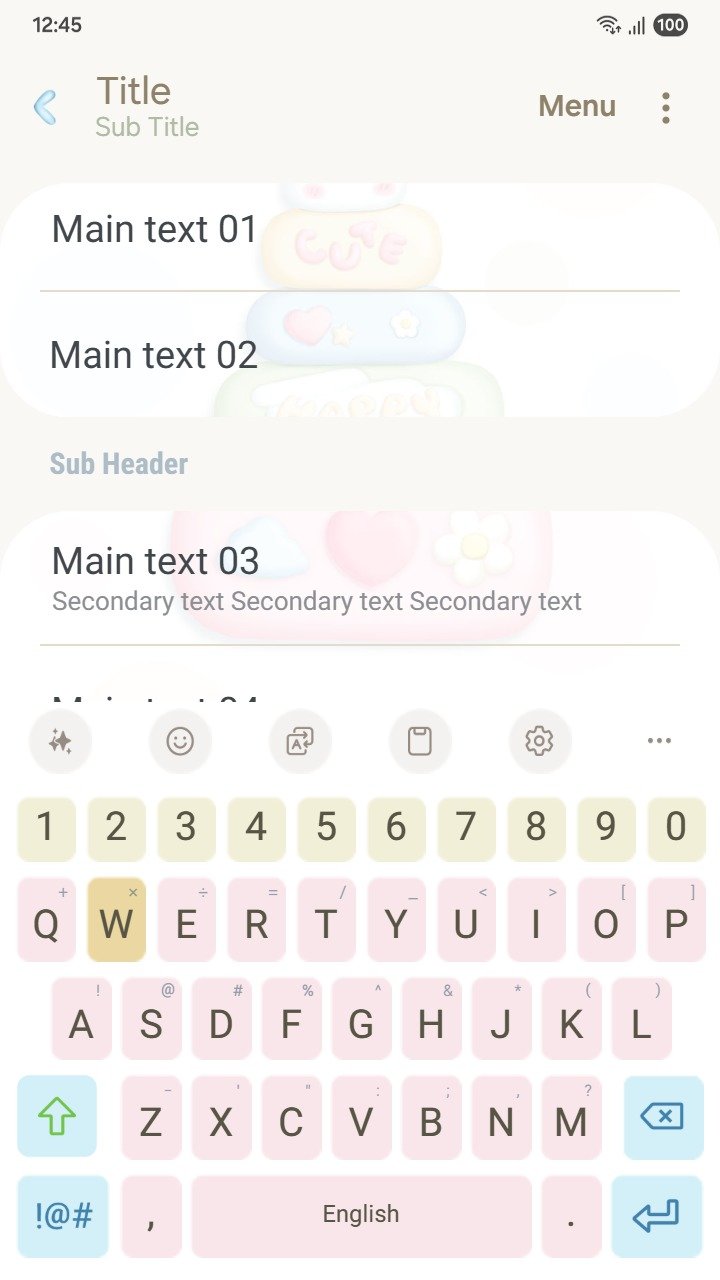Open the Main text 02 row
The height and width of the screenshot is (1280, 720).
point(360,355)
